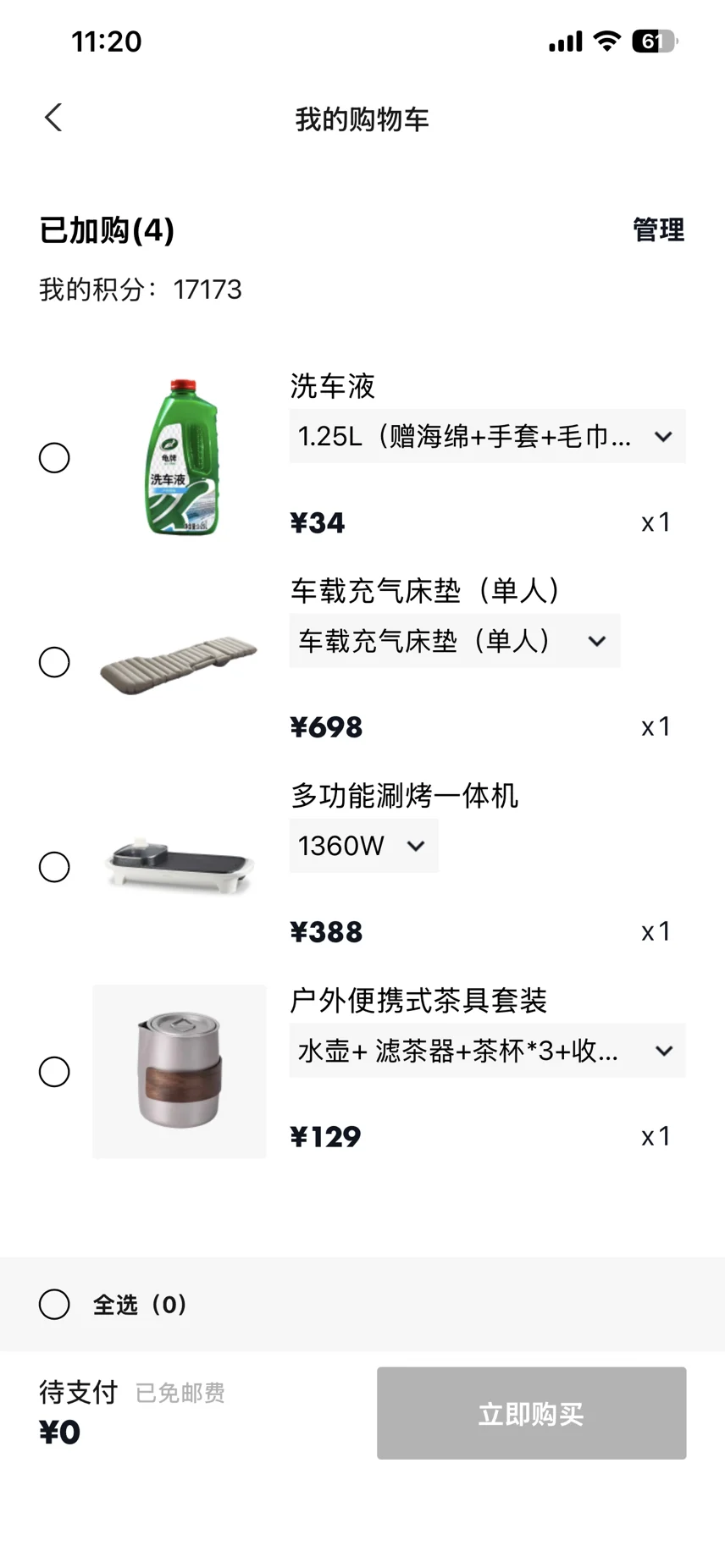Open the 户外便携式茶具套装 product image
The width and height of the screenshot is (725, 1568).
(179, 1072)
